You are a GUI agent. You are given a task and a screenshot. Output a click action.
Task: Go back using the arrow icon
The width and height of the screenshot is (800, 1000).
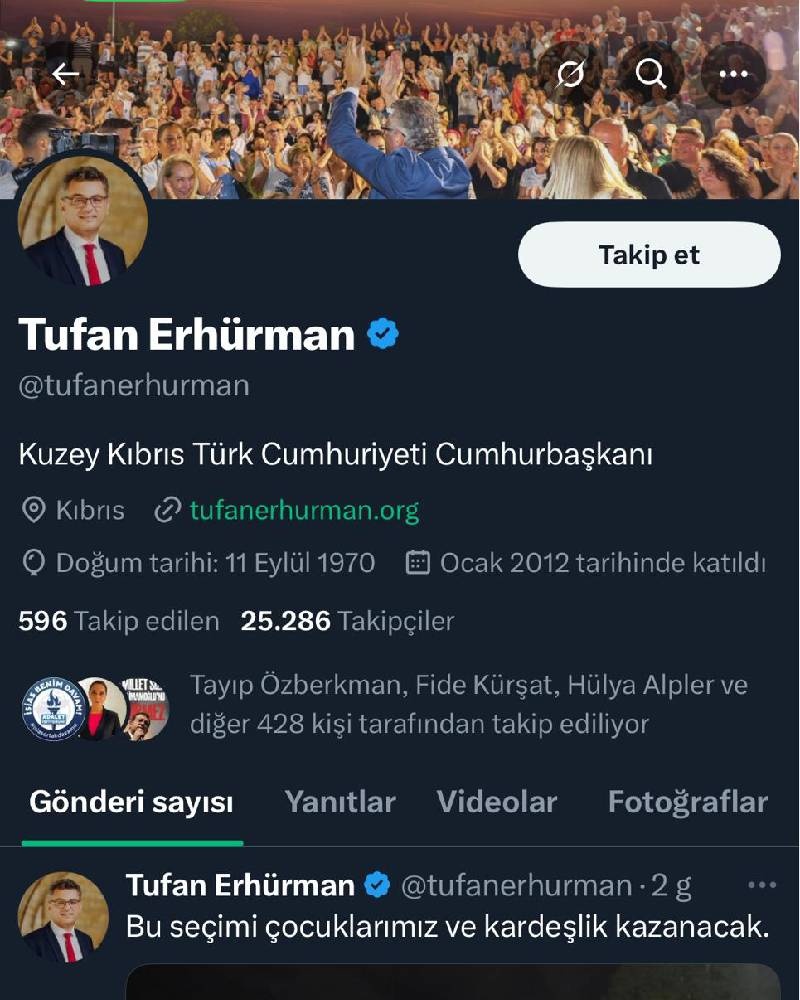click(66, 74)
